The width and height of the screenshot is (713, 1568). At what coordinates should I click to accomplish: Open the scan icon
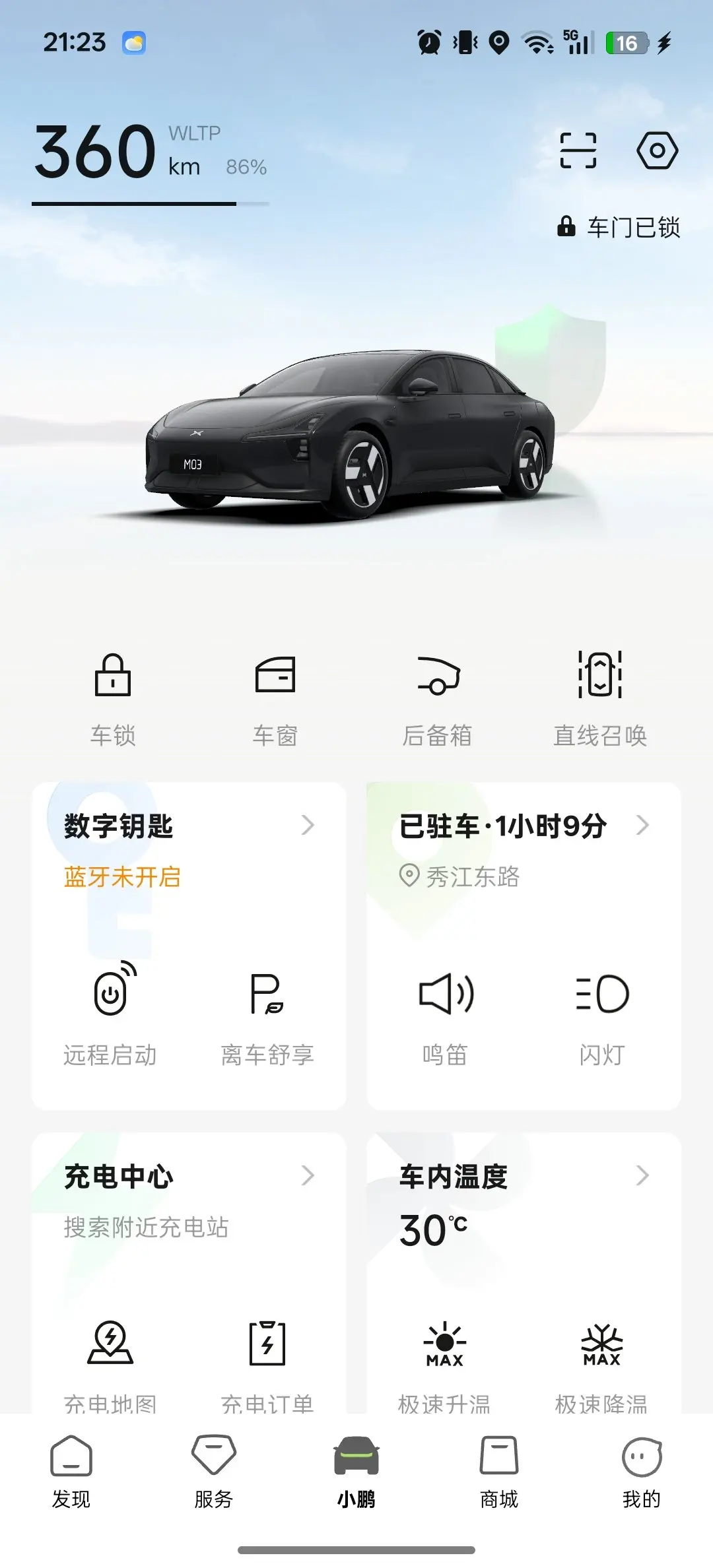point(578,150)
